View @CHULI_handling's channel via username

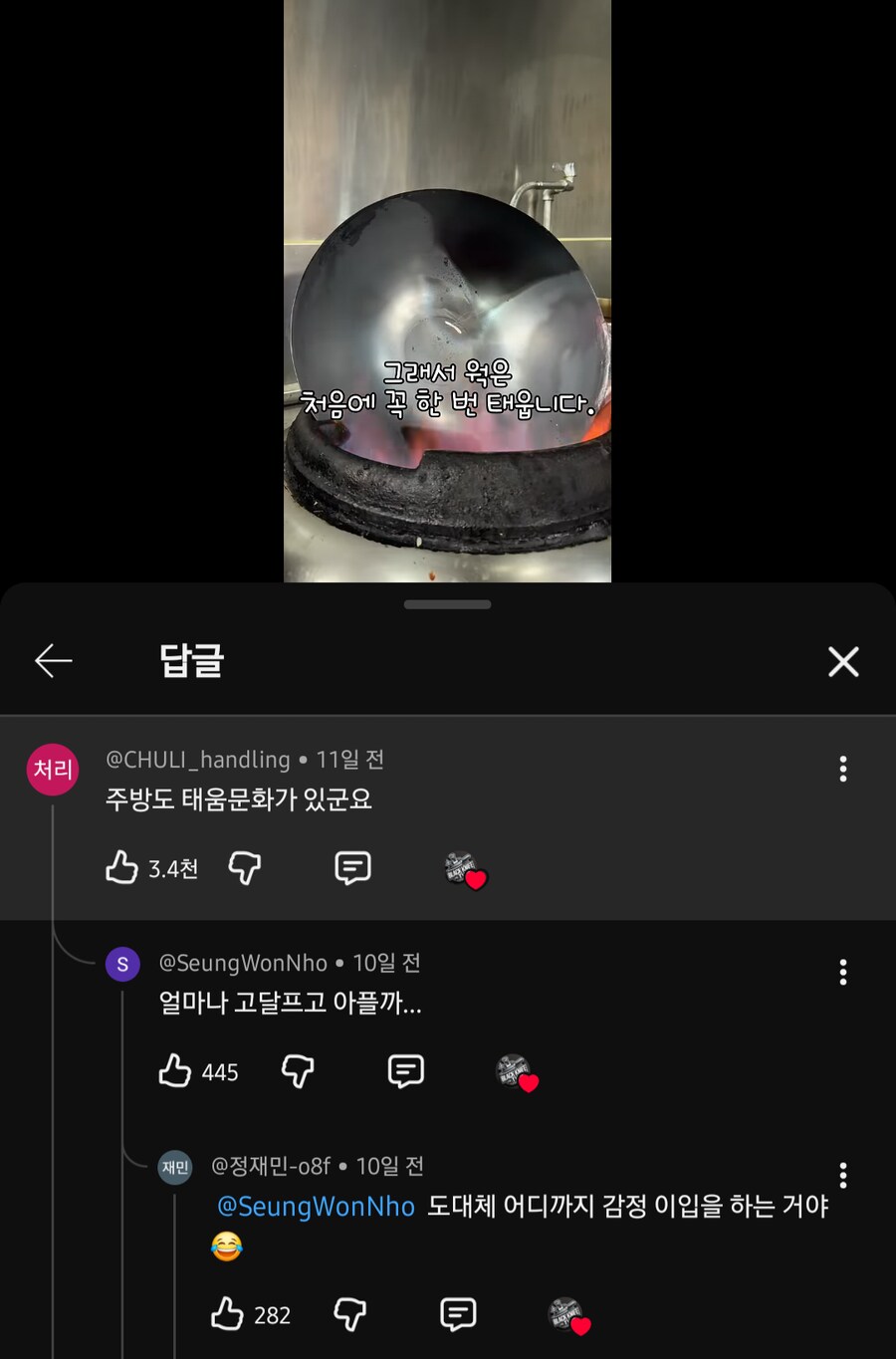point(196,759)
